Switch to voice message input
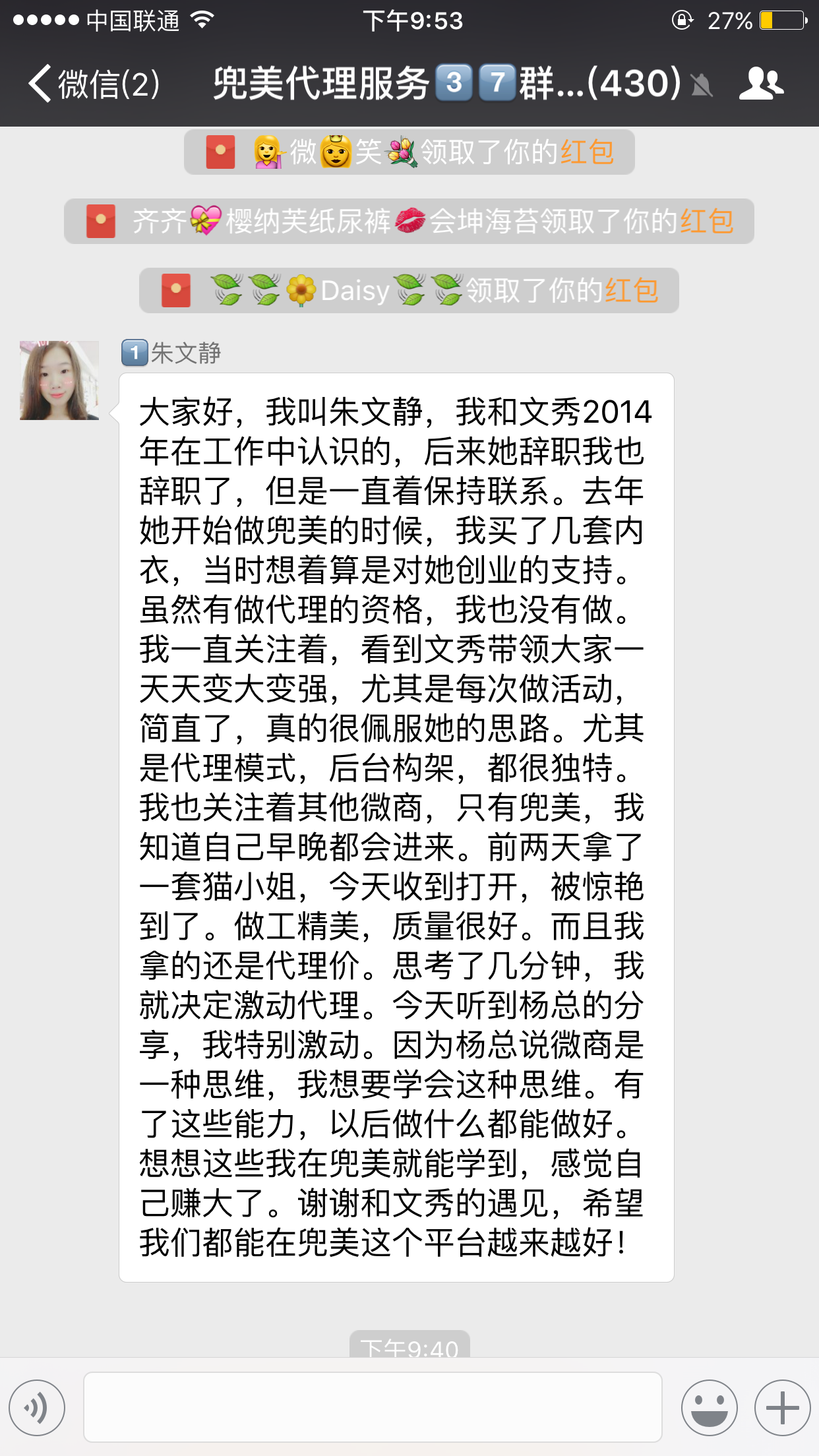 click(37, 1407)
